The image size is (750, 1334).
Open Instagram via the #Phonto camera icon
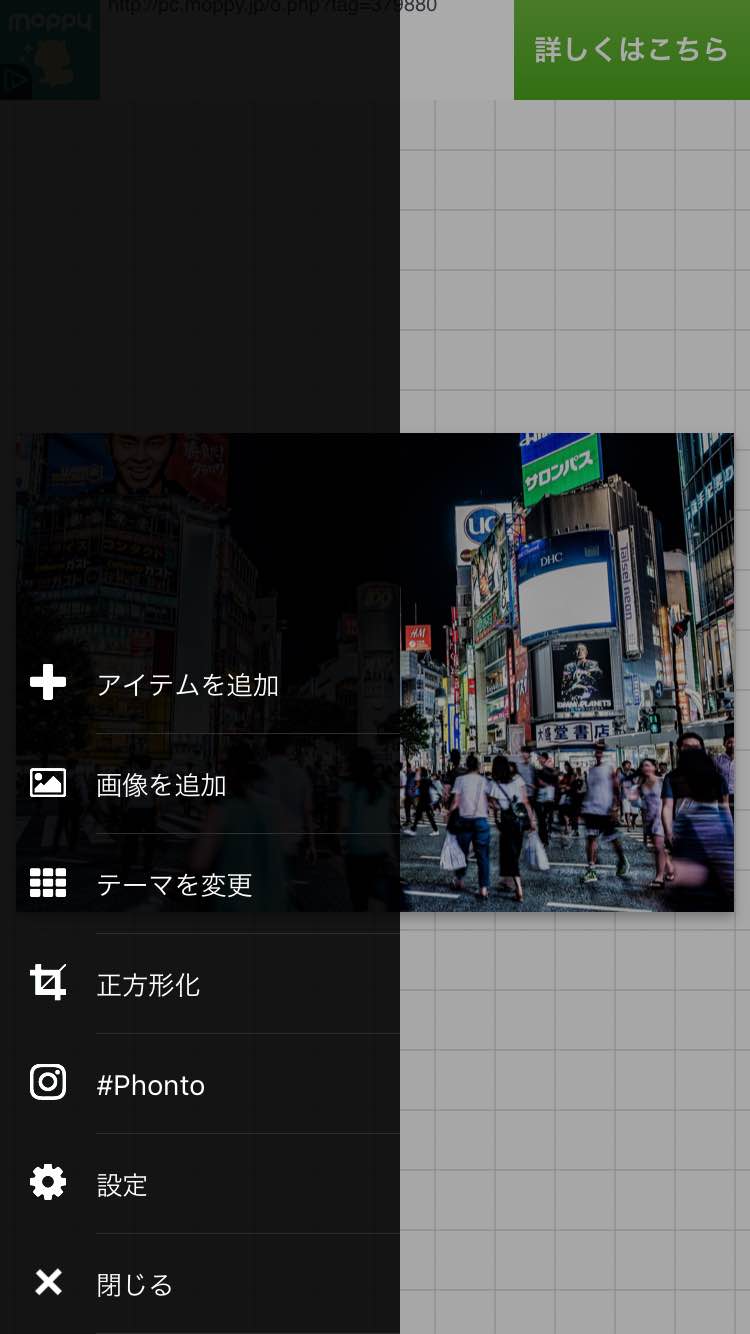[48, 1082]
